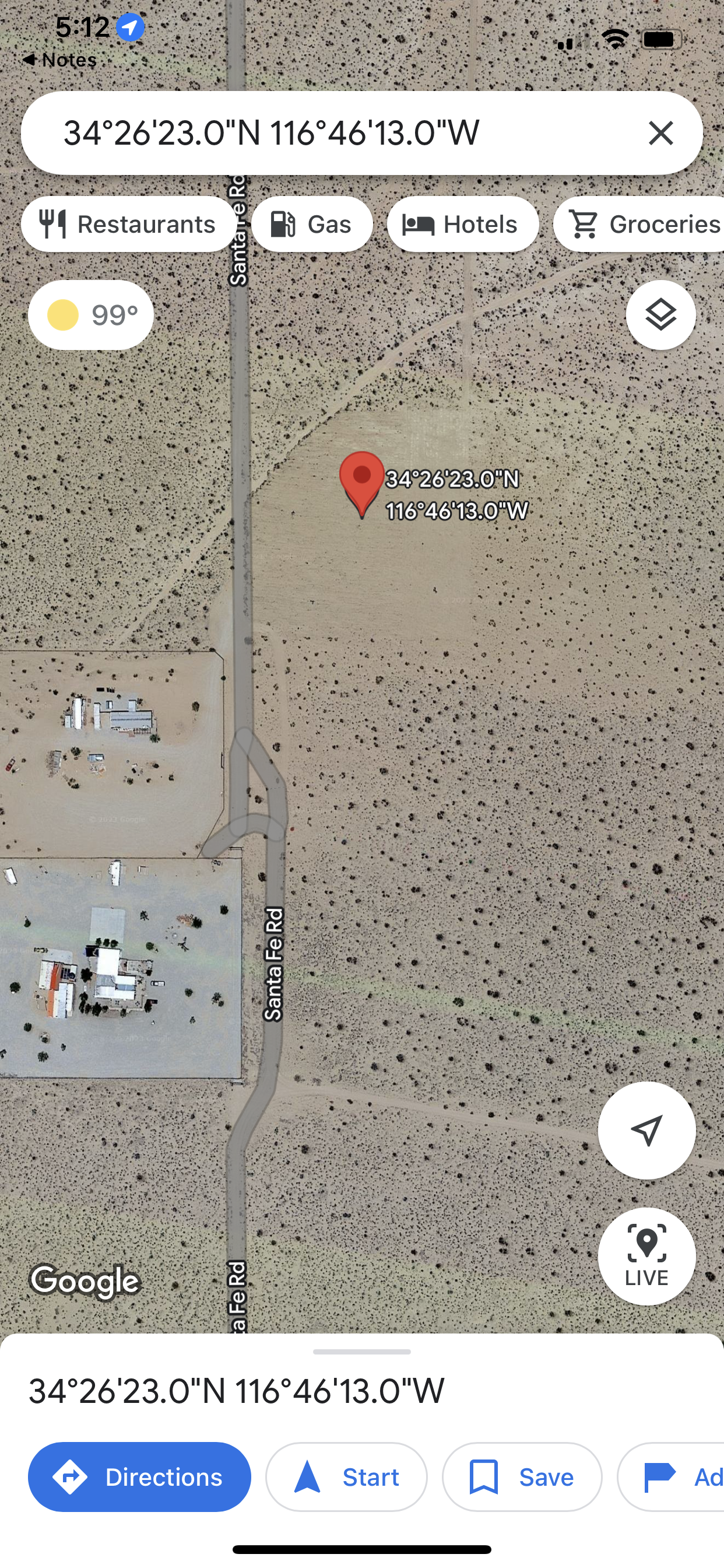Screen dimensions: 724x1568
Task: Tap the Hotels bed icon
Action: pos(418,224)
